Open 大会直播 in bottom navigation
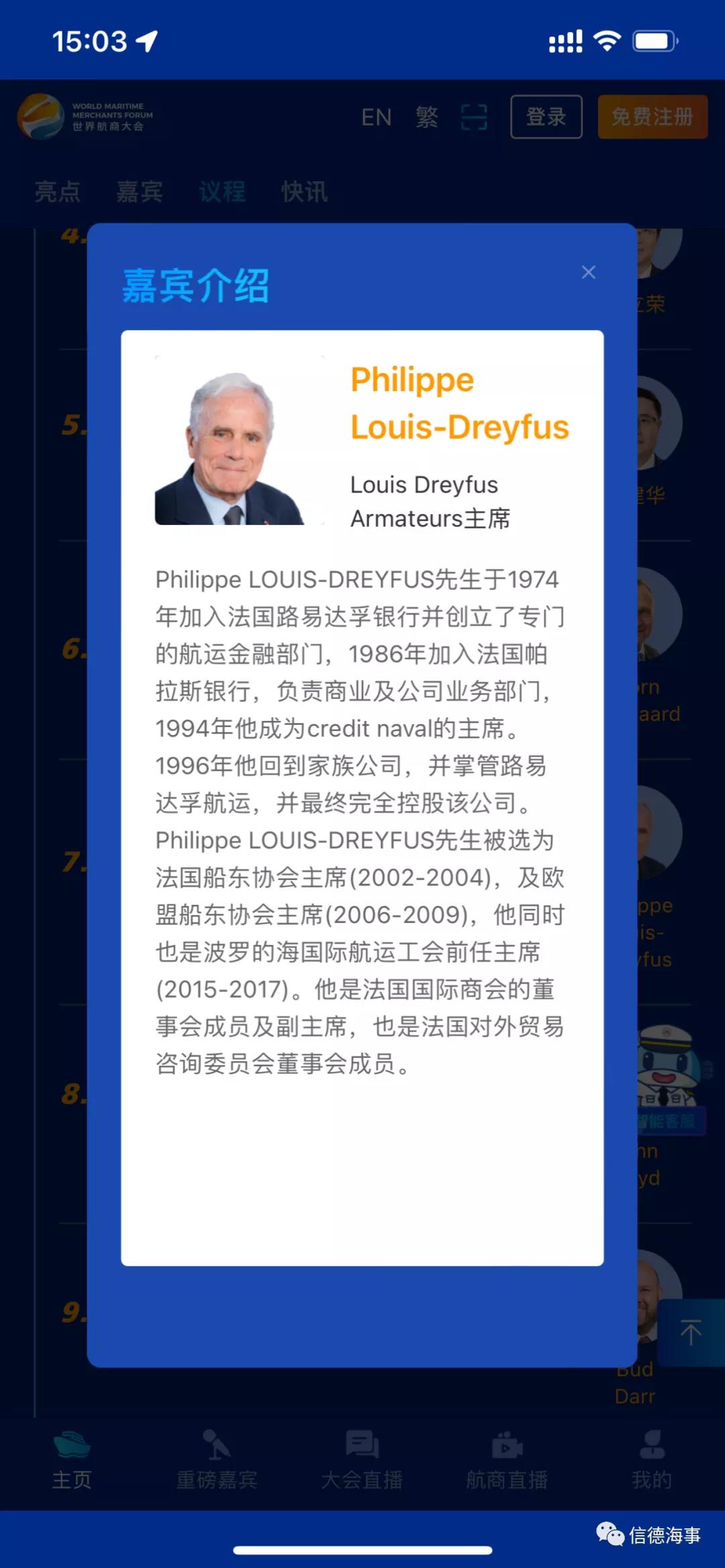The image size is (725, 1568). click(x=362, y=1459)
